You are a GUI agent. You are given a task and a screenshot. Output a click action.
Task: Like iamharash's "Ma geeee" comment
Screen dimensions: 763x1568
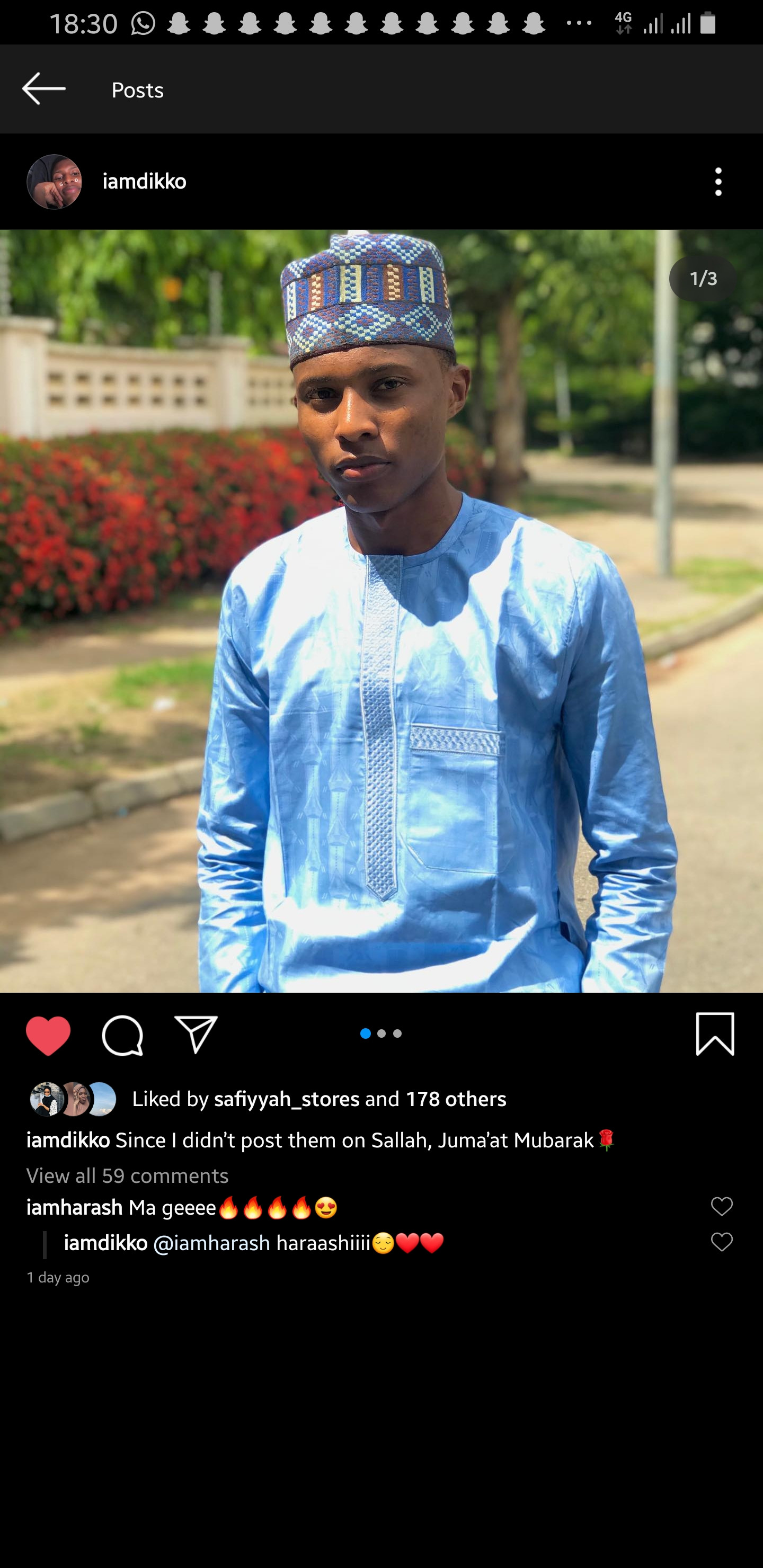pos(722,1206)
